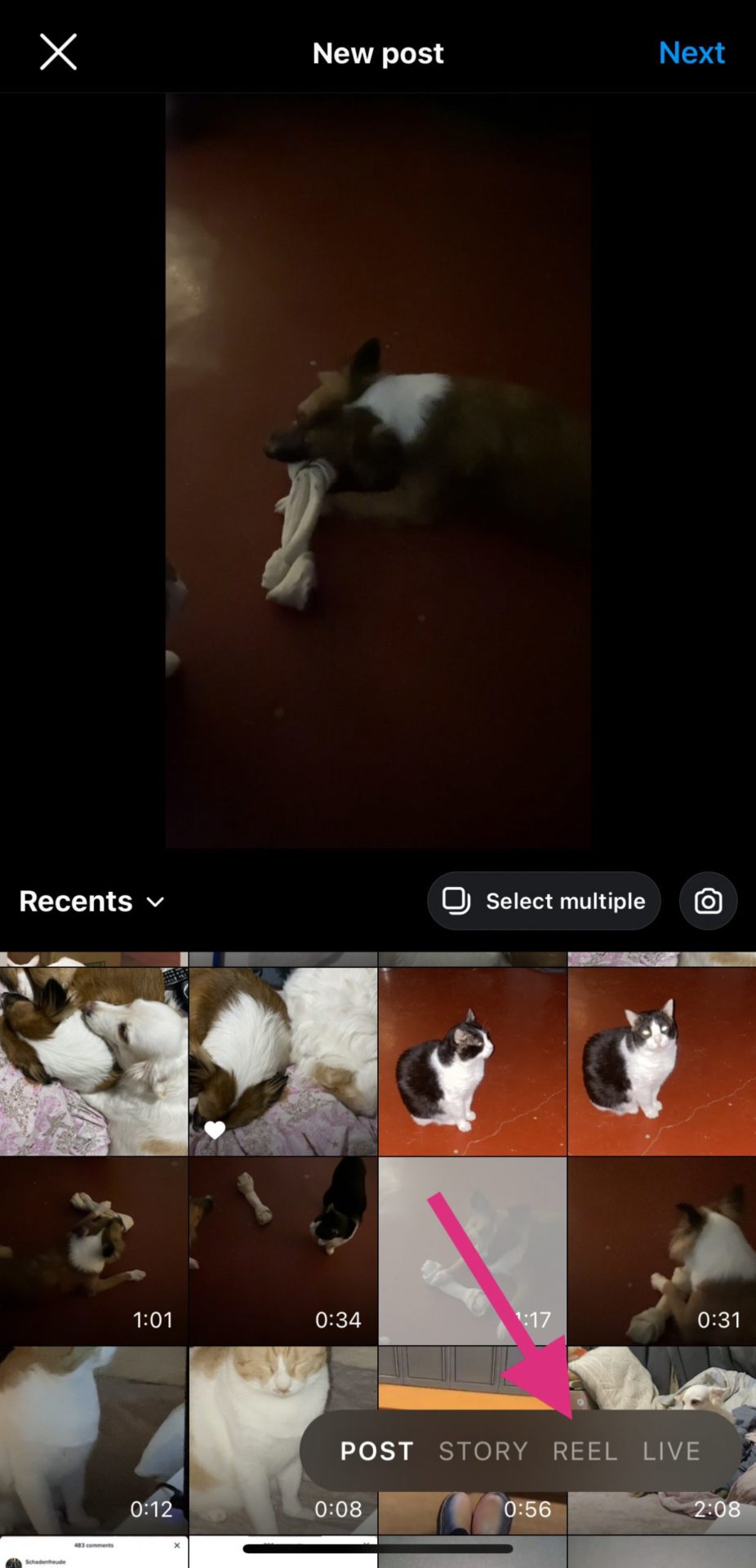Select the 0:31 video thumbnail
This screenshot has width=756, height=1568.
(x=661, y=1250)
